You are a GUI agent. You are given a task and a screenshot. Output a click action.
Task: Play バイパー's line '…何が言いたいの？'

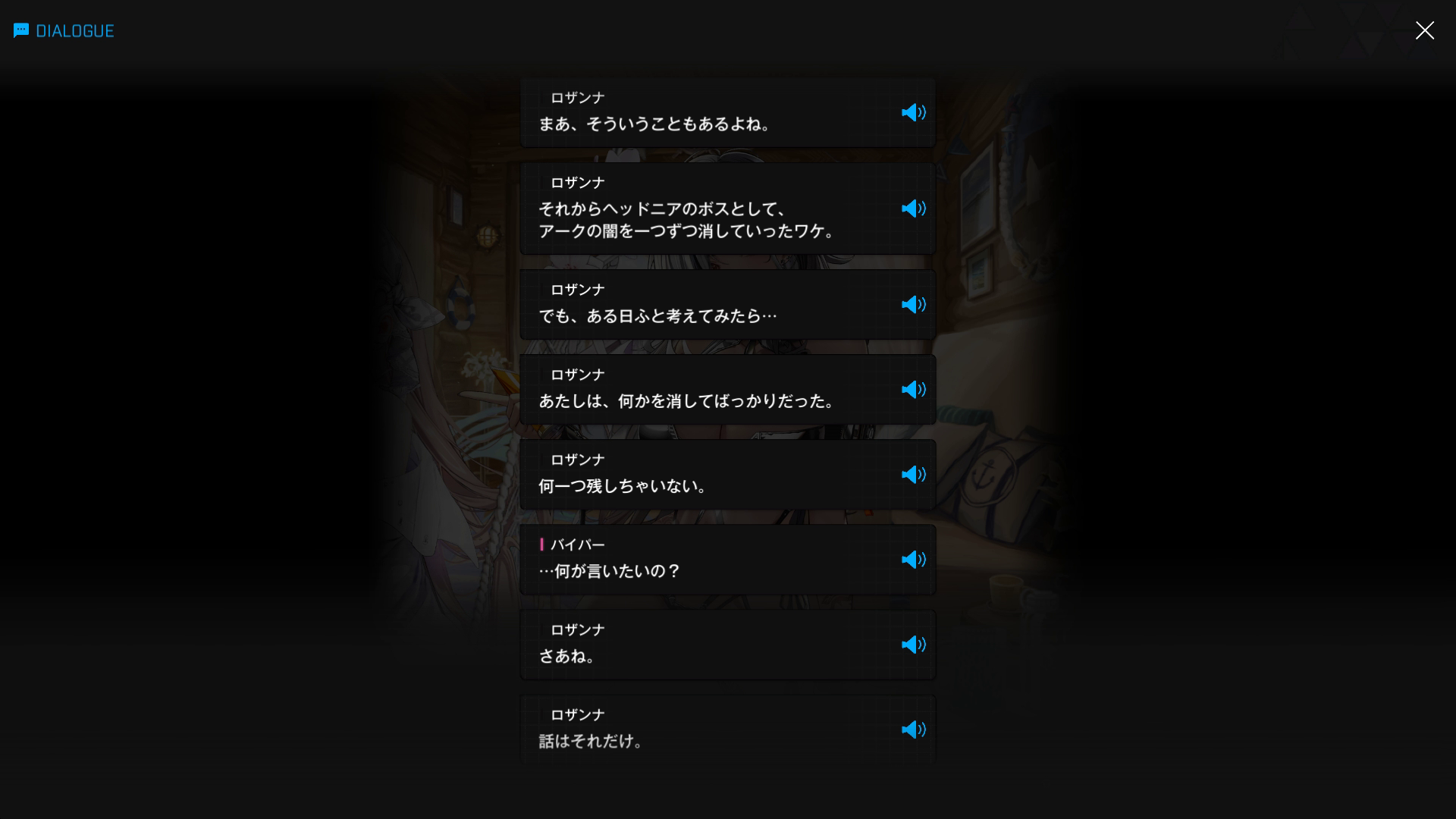[913, 559]
